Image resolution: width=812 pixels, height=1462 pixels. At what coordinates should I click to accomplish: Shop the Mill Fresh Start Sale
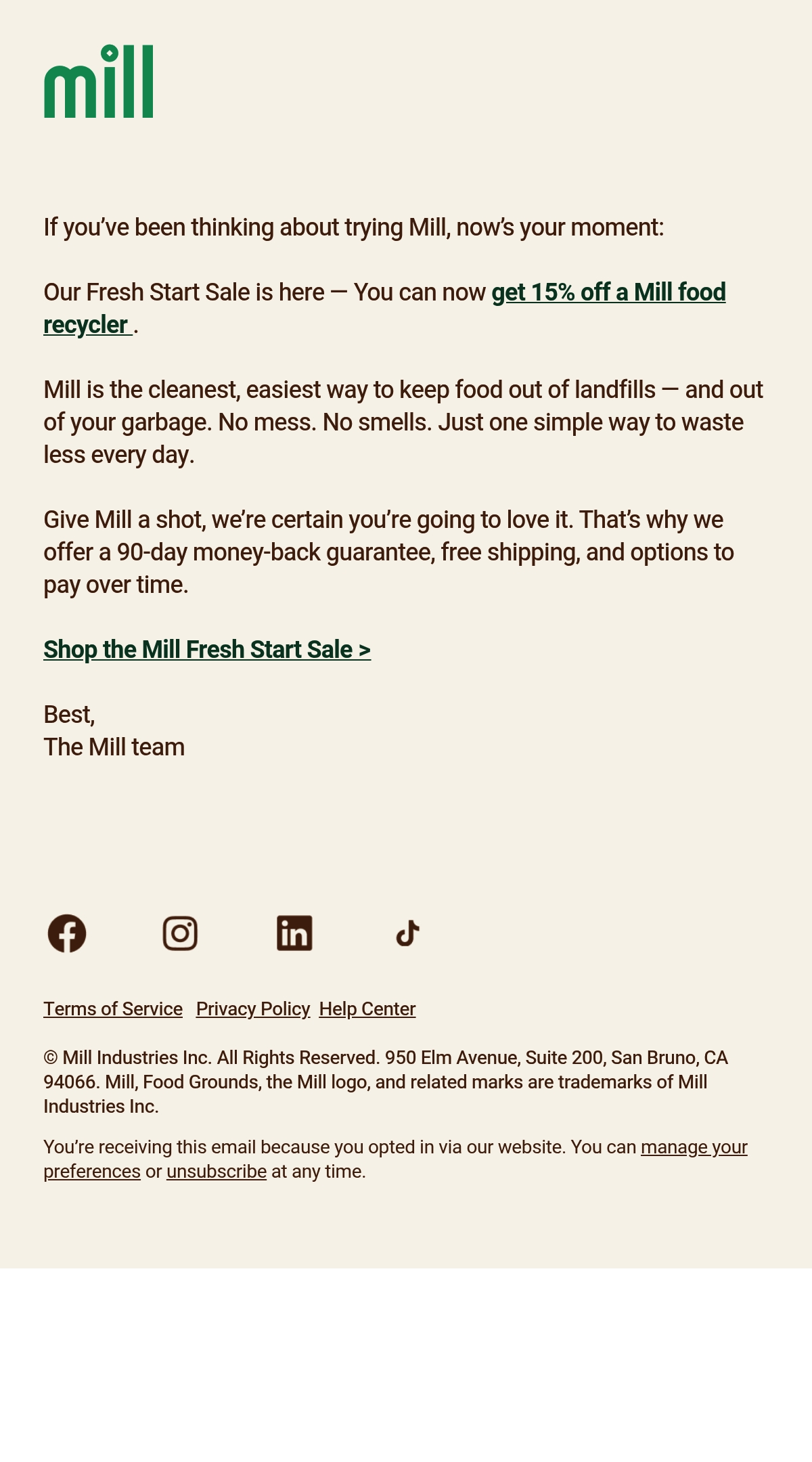click(207, 650)
